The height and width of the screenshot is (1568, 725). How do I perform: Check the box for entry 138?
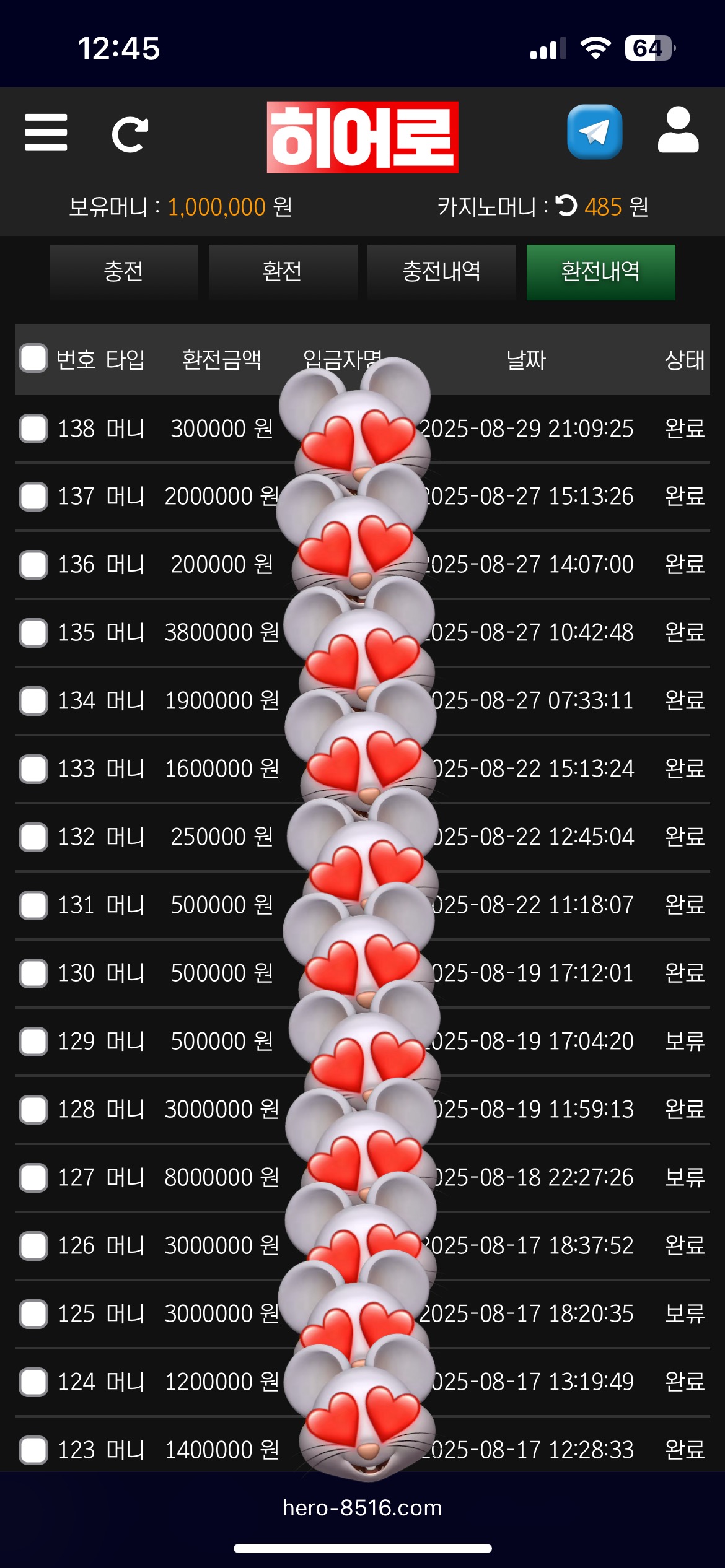pos(33,429)
